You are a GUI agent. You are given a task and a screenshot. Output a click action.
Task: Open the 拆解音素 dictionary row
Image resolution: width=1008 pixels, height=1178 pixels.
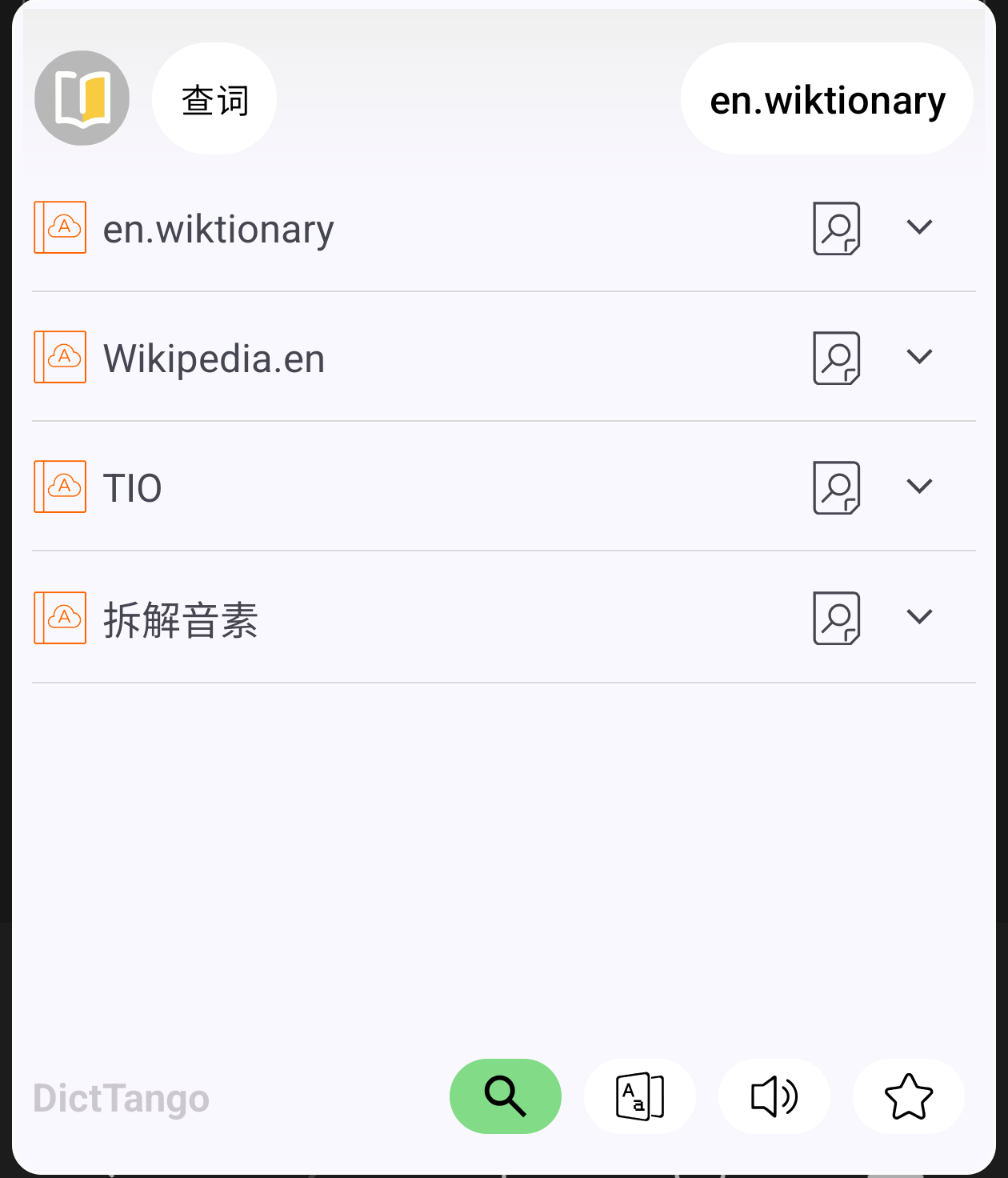181,619
